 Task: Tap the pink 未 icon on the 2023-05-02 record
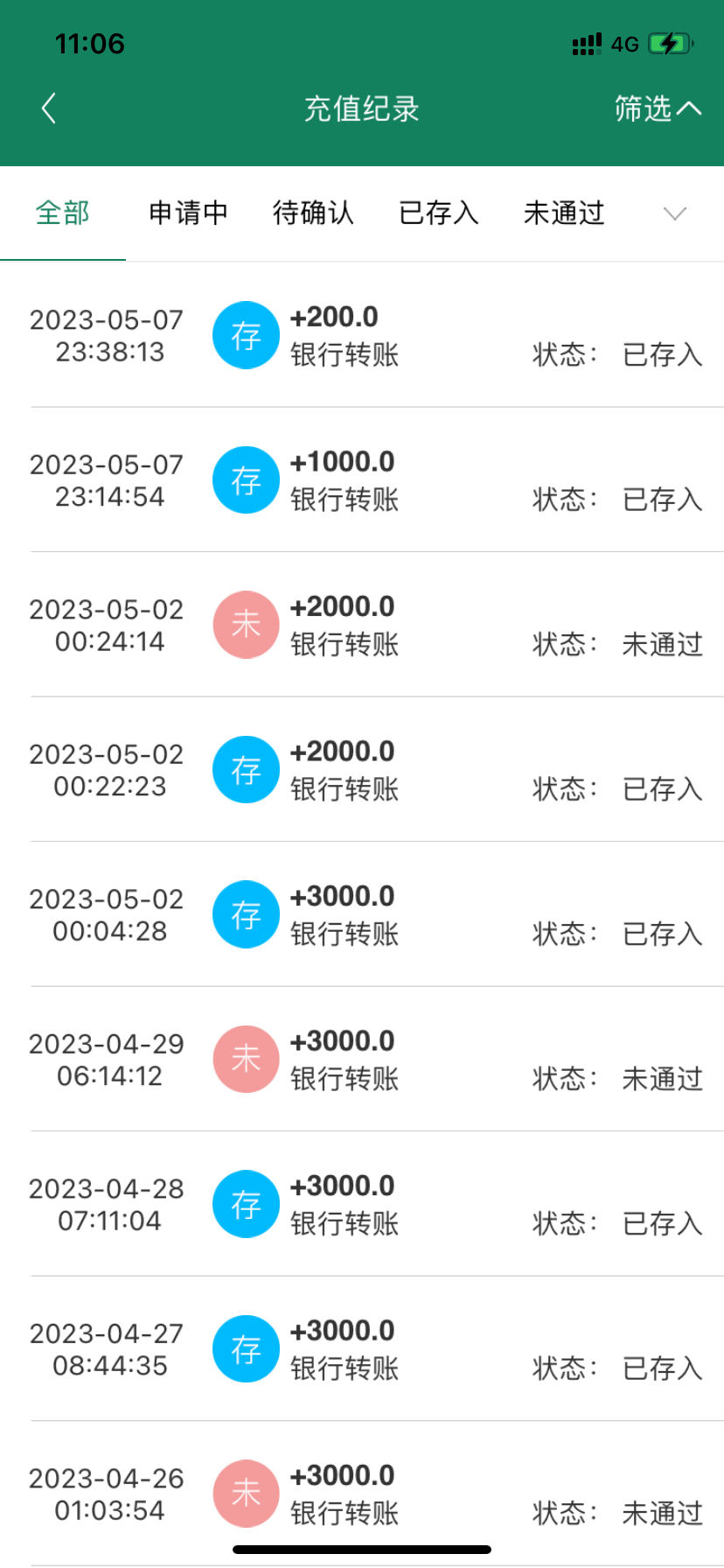point(245,624)
